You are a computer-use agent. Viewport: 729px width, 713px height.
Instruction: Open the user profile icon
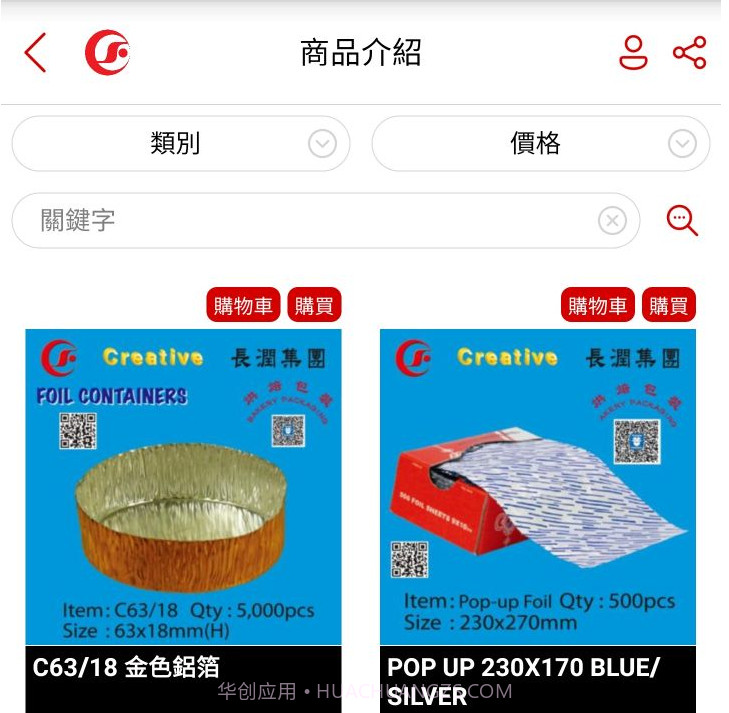pos(633,53)
